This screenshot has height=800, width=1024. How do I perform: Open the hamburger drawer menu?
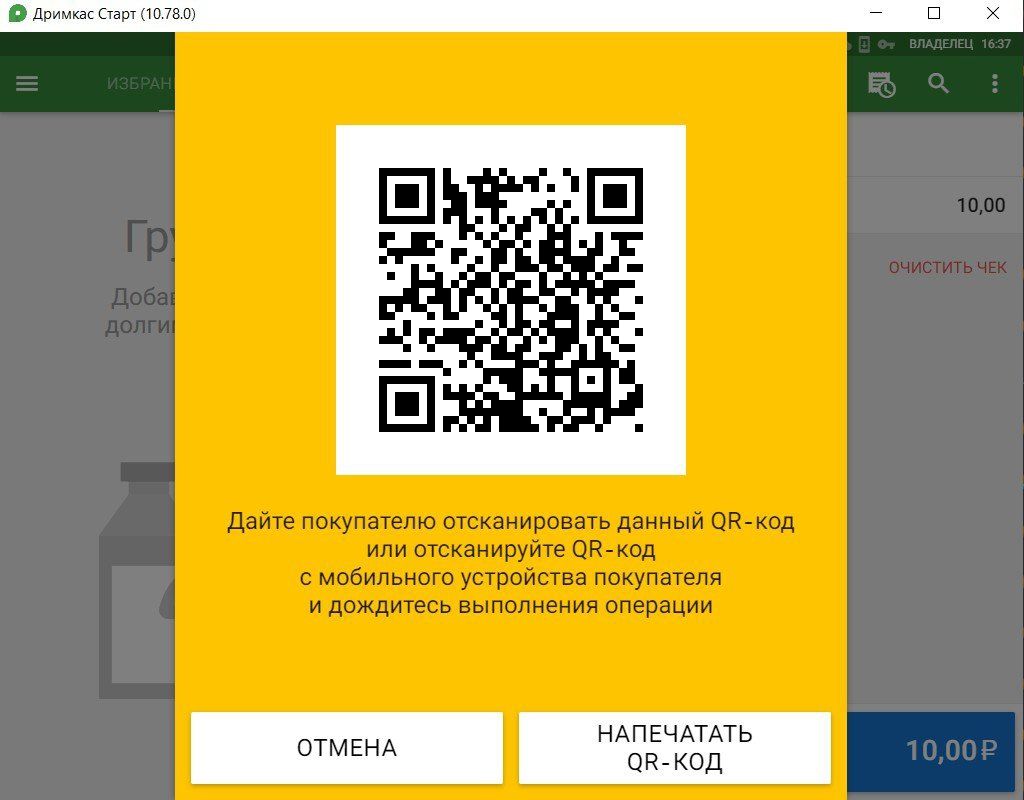[x=27, y=84]
